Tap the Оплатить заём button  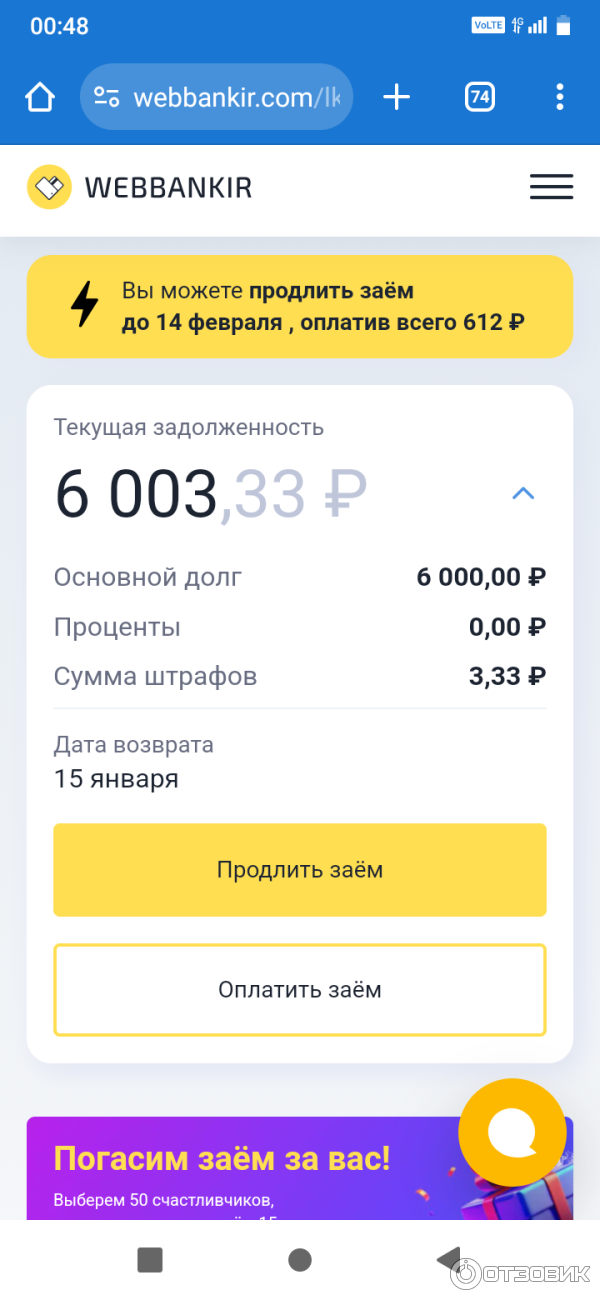300,990
